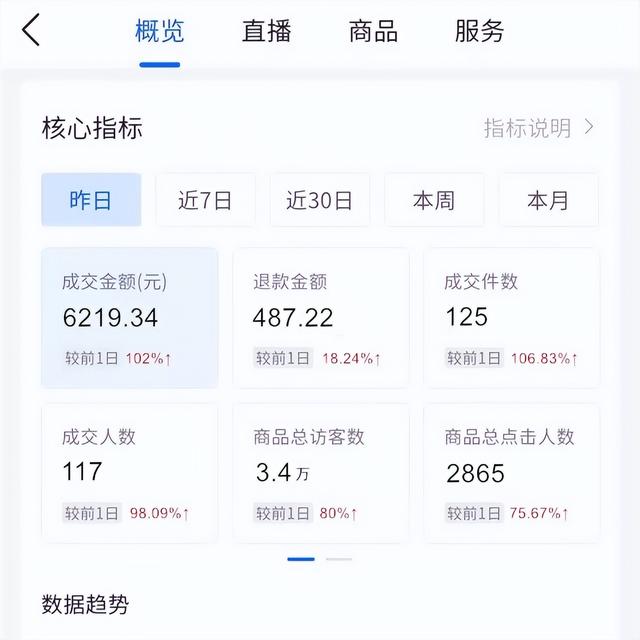Switch to the 直播 tab
The width and height of the screenshot is (640, 640).
click(266, 31)
